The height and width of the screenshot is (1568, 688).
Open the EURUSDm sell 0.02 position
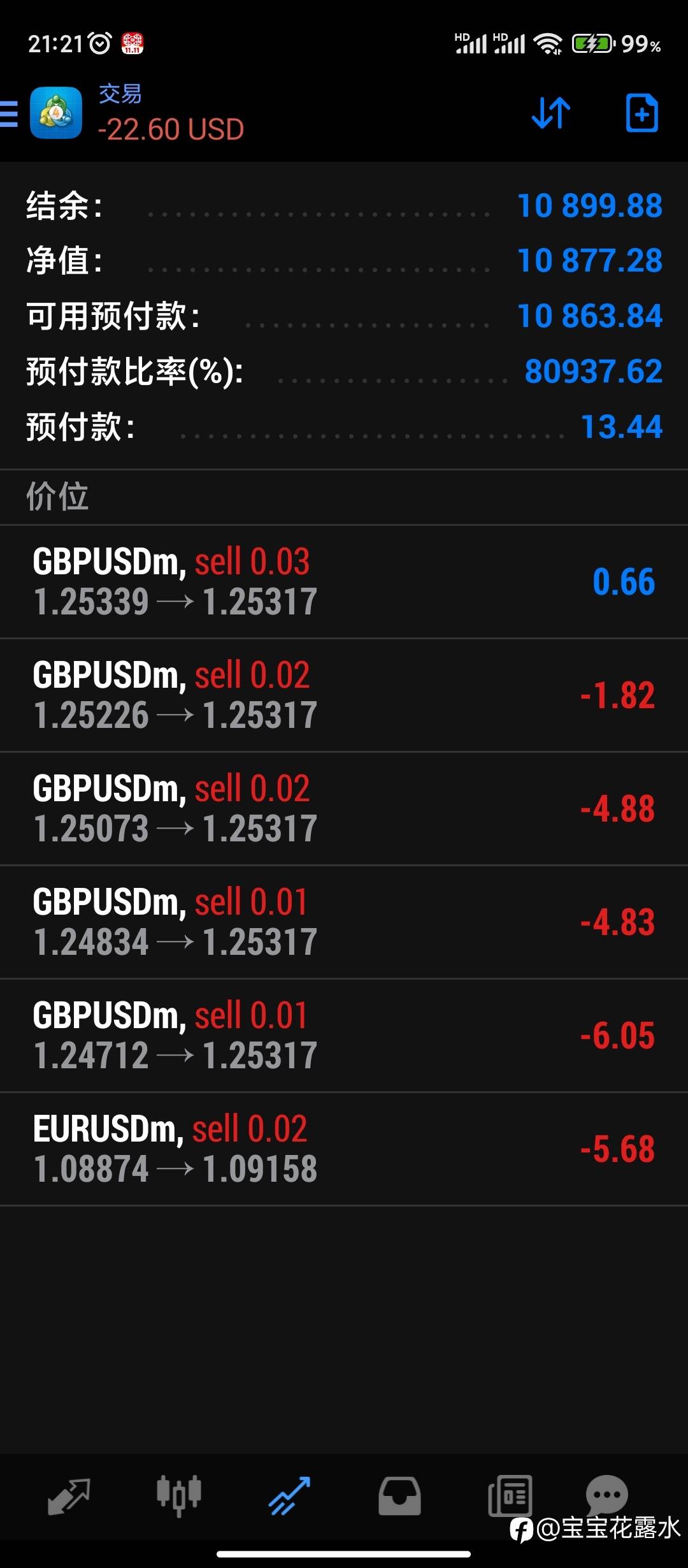point(344,1149)
